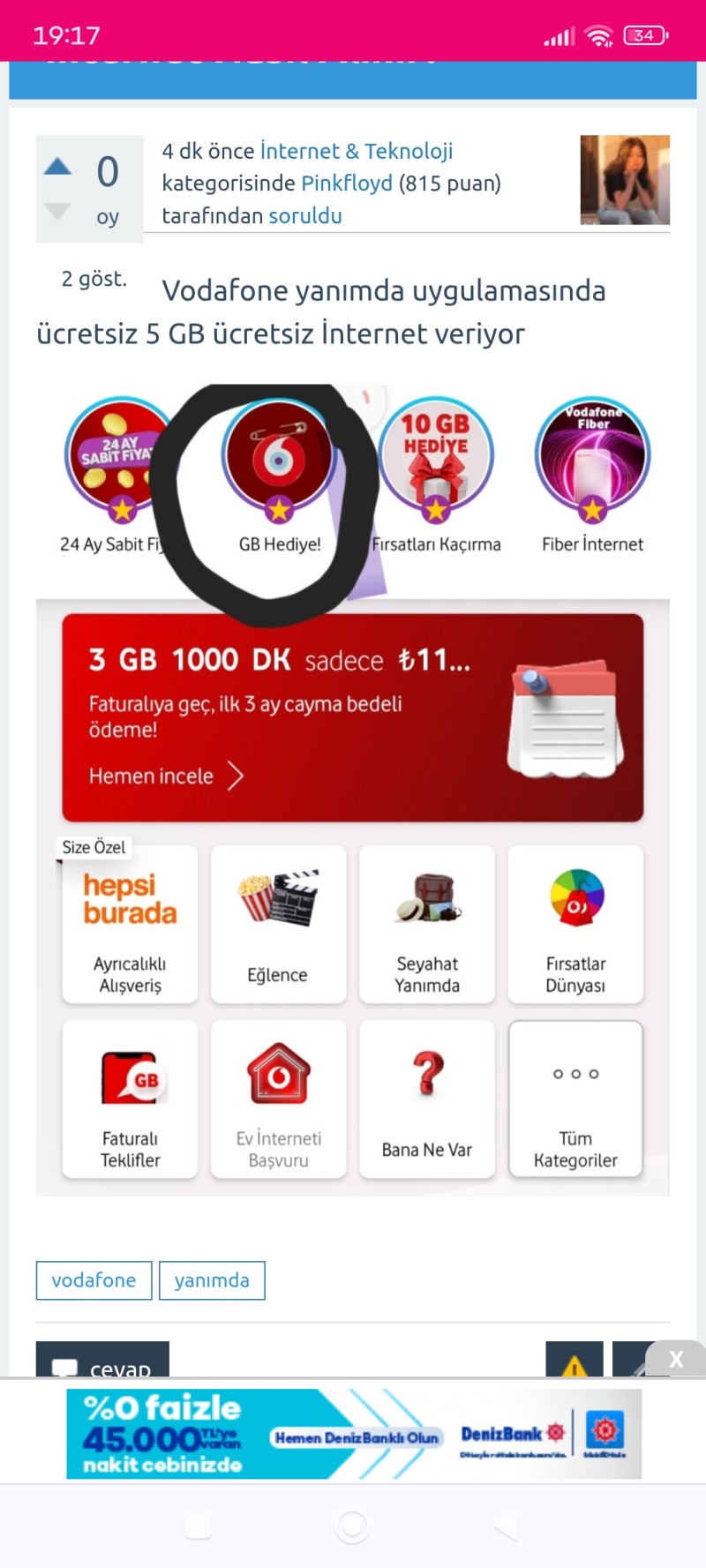Answer with the cevap button
Screen dimensions: 706x1568
point(102,1362)
